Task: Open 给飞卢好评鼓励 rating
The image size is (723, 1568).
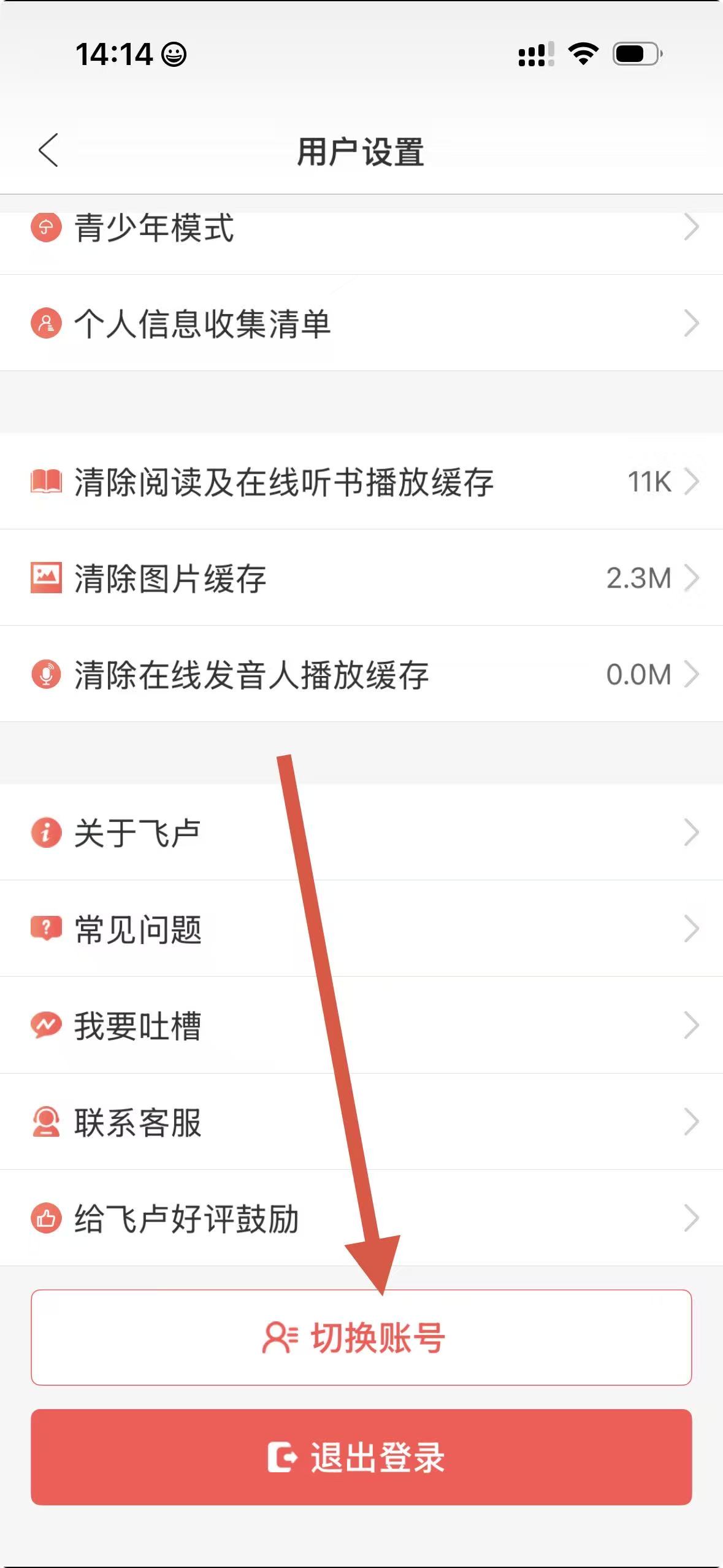Action: coord(361,1218)
